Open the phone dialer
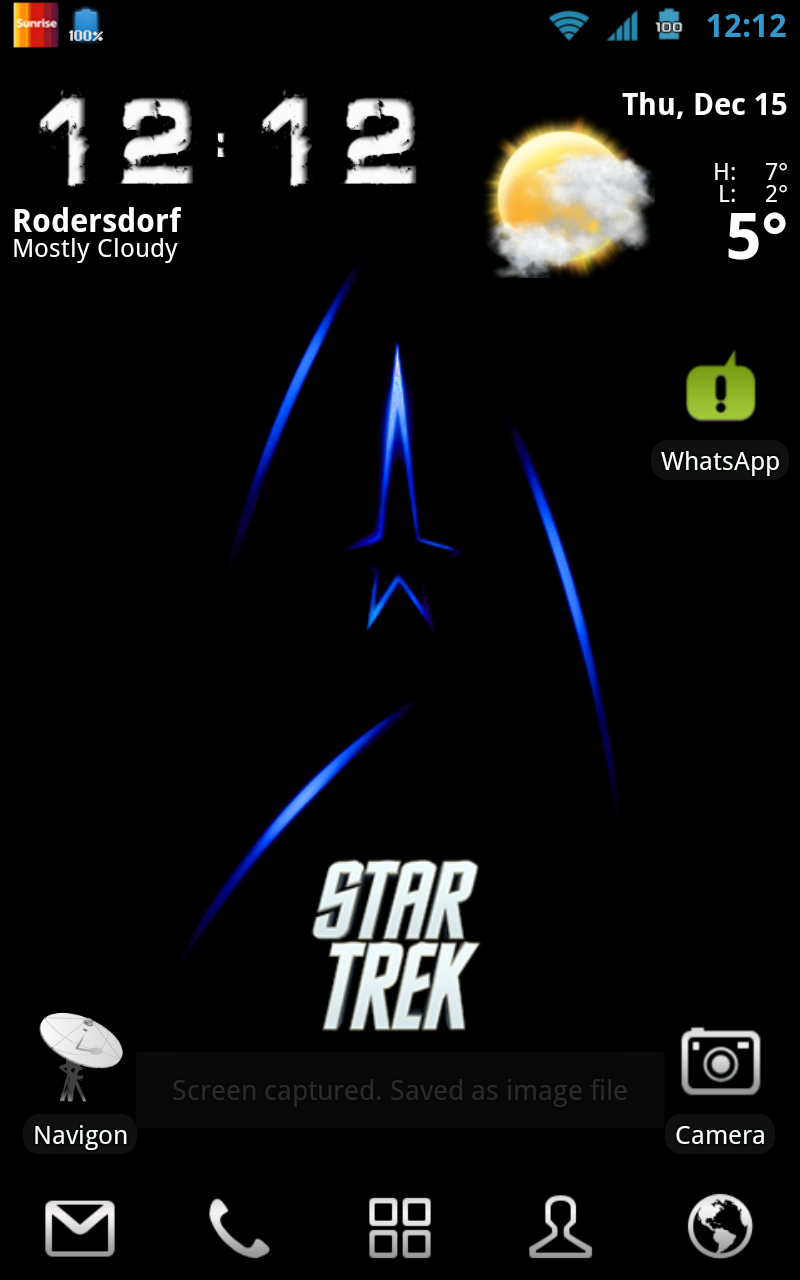Screen dimensions: 800x1280 tap(239, 1228)
